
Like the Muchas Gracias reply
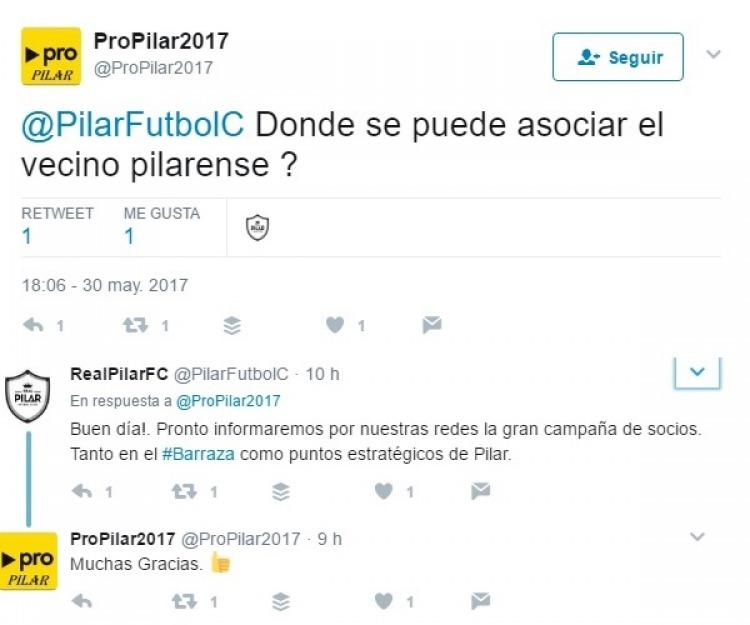[x=384, y=601]
